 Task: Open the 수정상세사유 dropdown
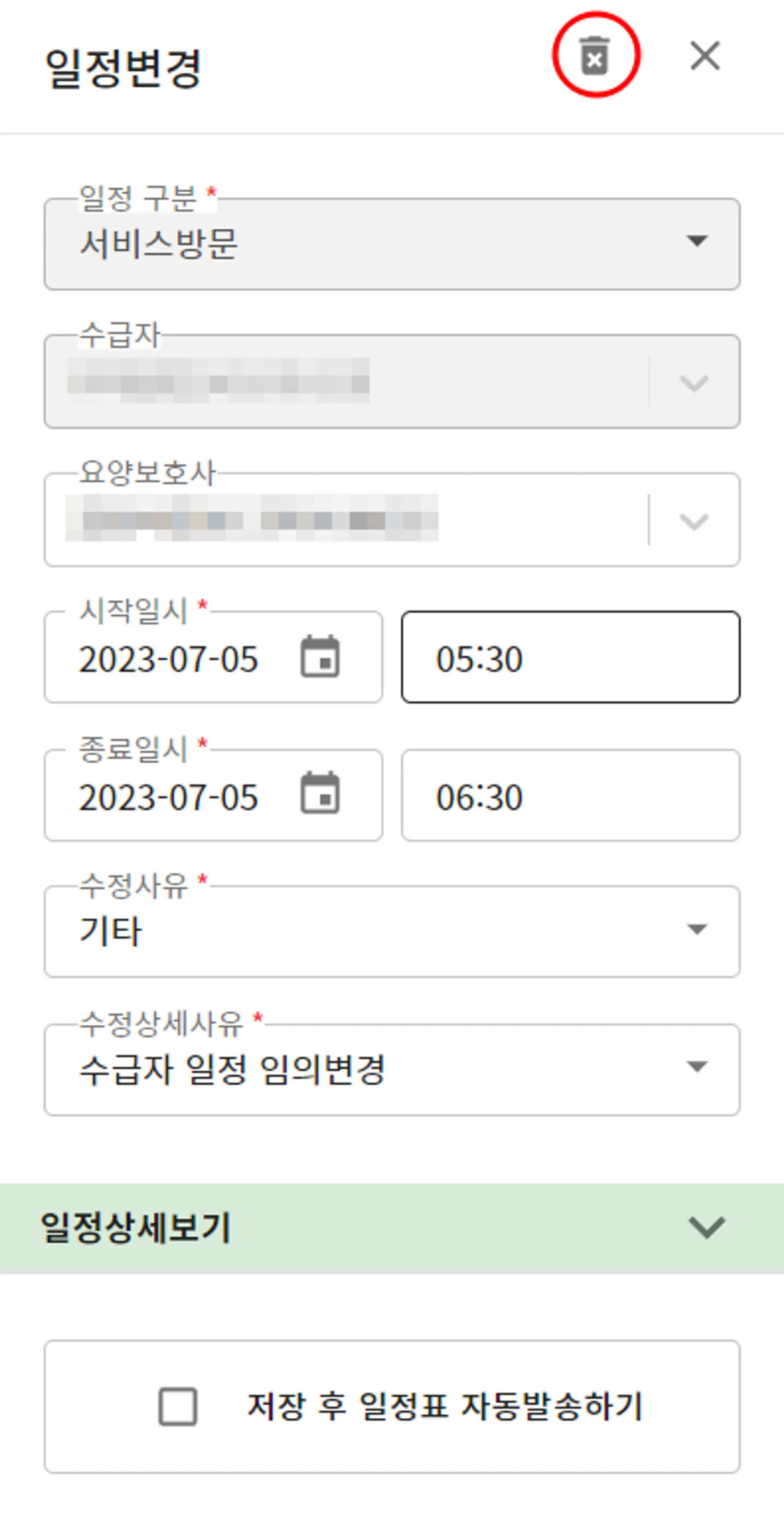392,1069
